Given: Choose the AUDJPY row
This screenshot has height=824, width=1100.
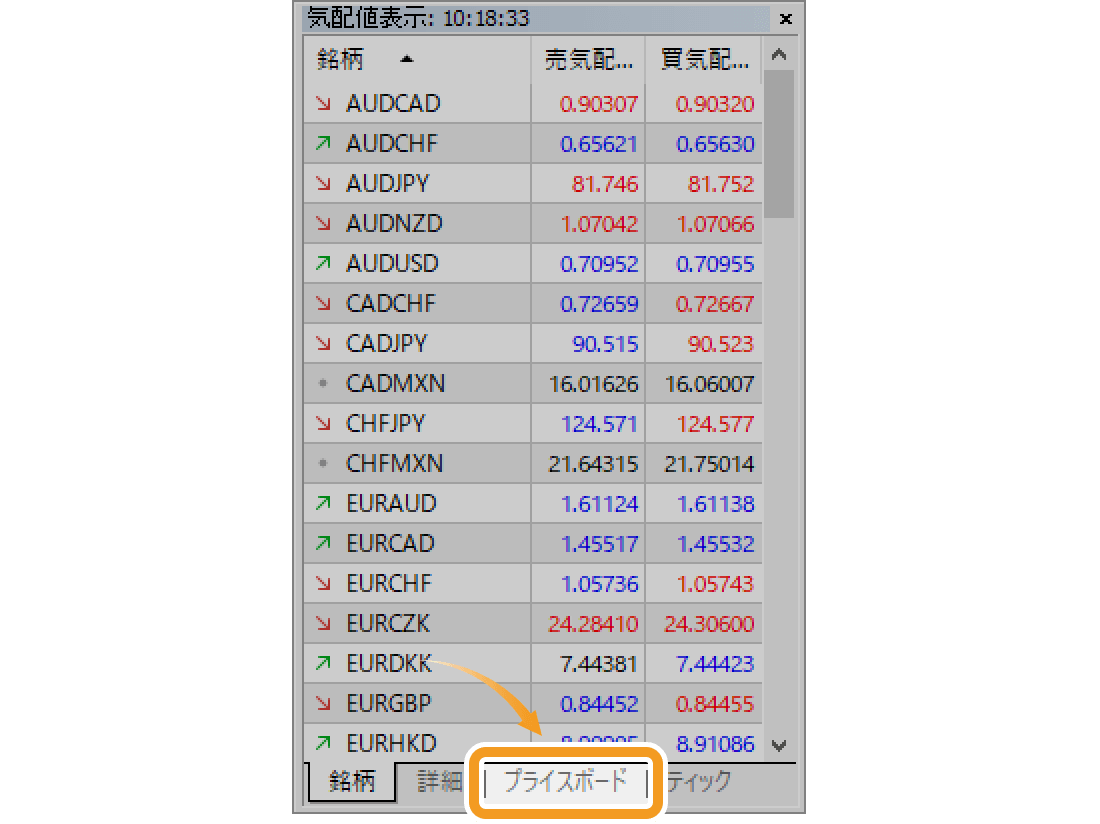Looking at the screenshot, I should point(387,184).
